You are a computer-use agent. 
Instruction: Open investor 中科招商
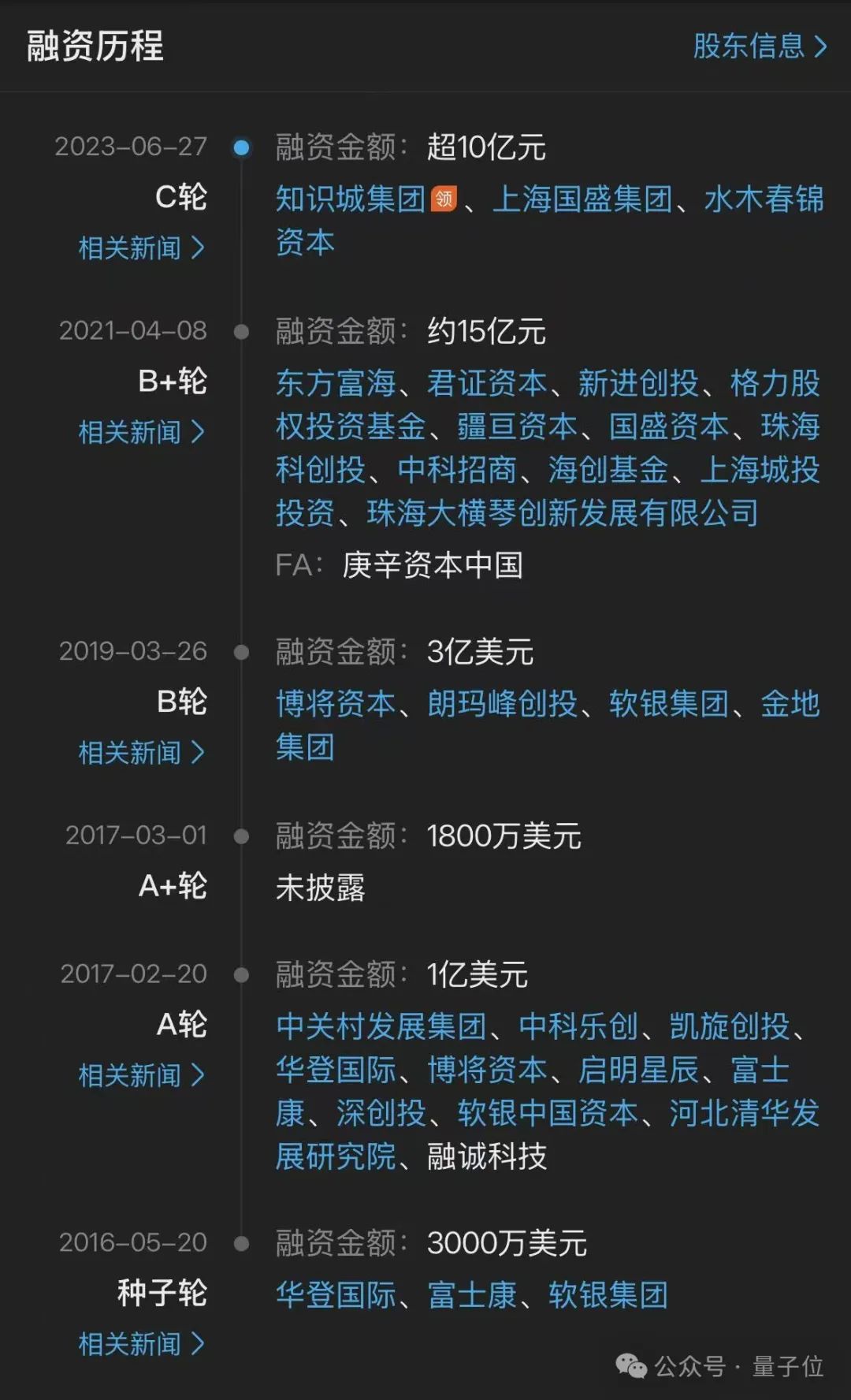[457, 470]
